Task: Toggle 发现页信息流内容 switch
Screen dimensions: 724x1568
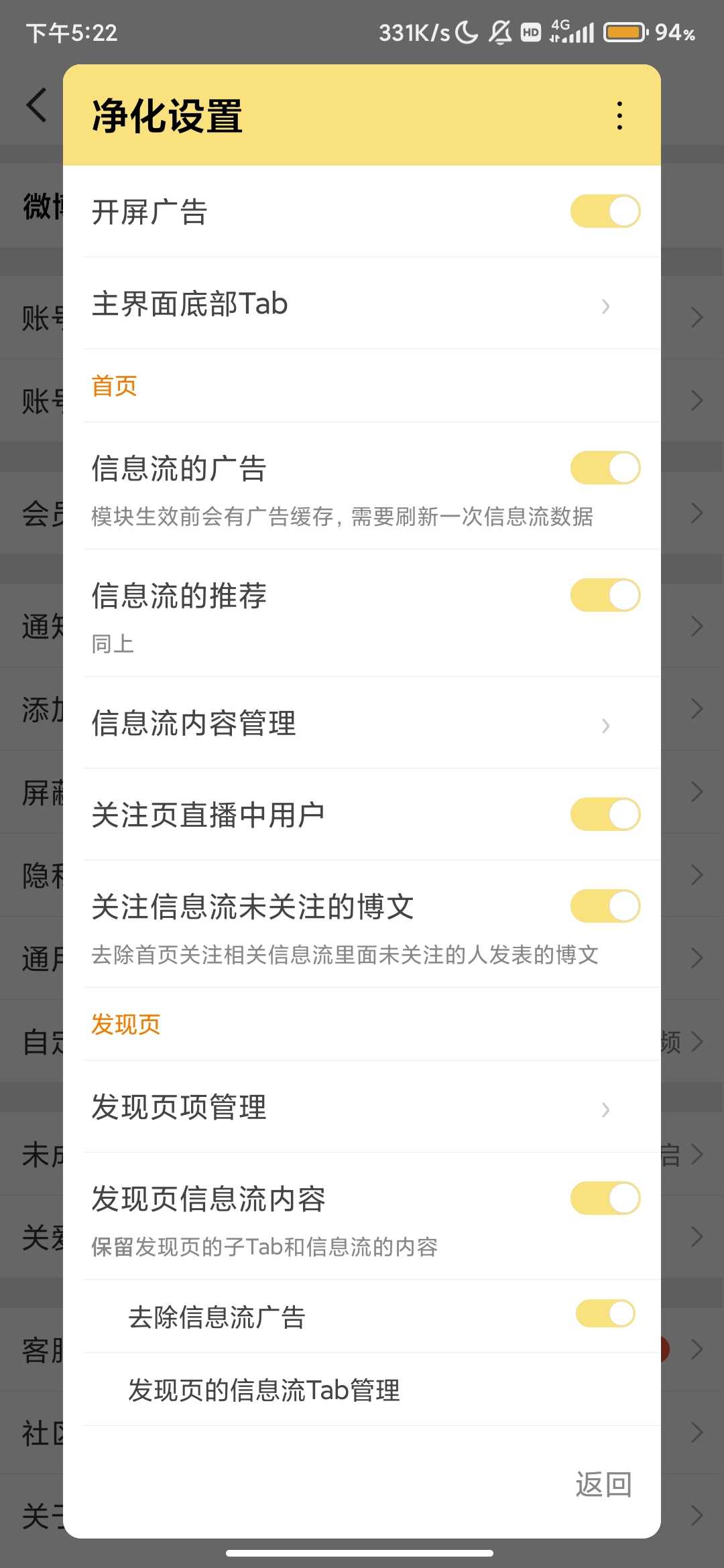Action: (x=605, y=1198)
